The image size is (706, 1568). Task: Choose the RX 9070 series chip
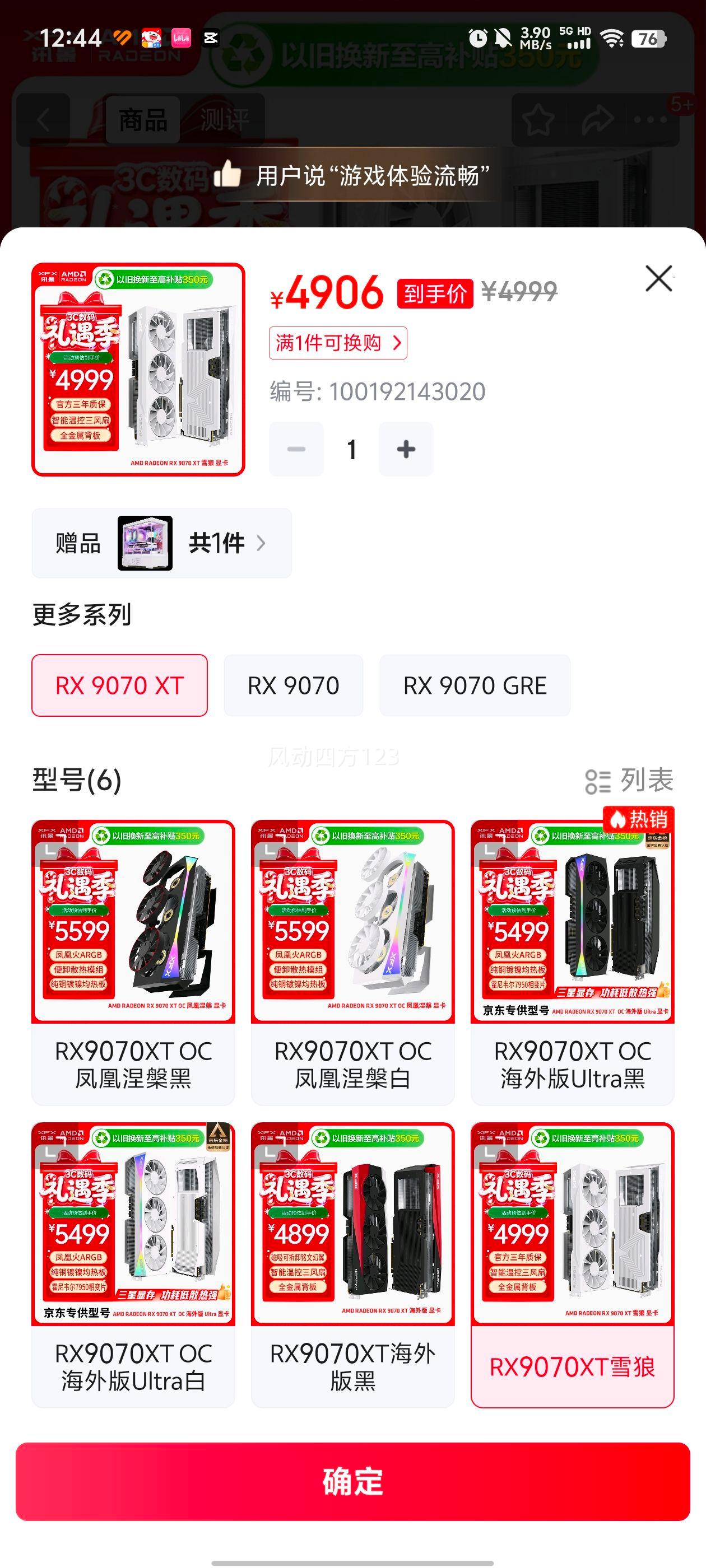tap(293, 685)
